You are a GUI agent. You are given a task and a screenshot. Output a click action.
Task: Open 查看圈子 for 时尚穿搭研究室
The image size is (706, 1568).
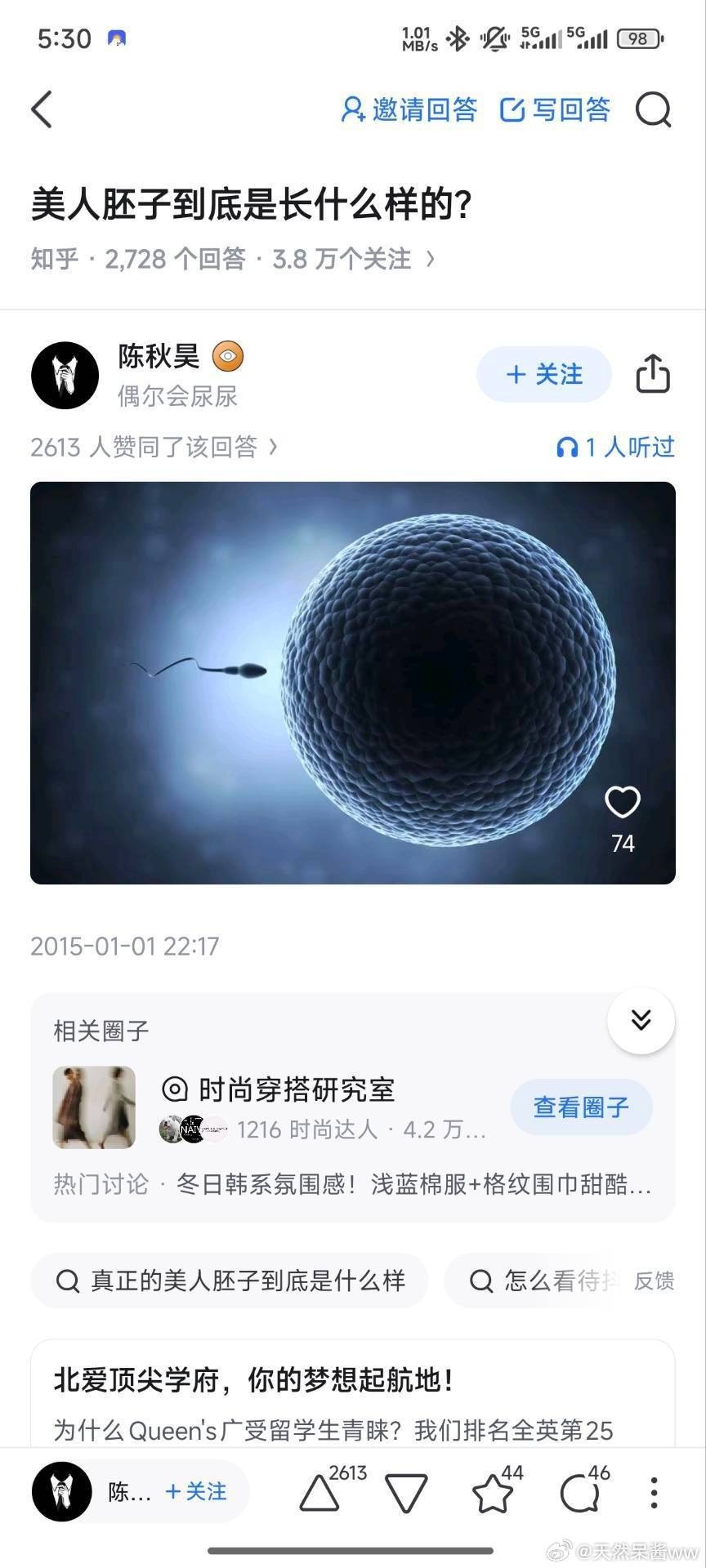pyautogui.click(x=581, y=1107)
